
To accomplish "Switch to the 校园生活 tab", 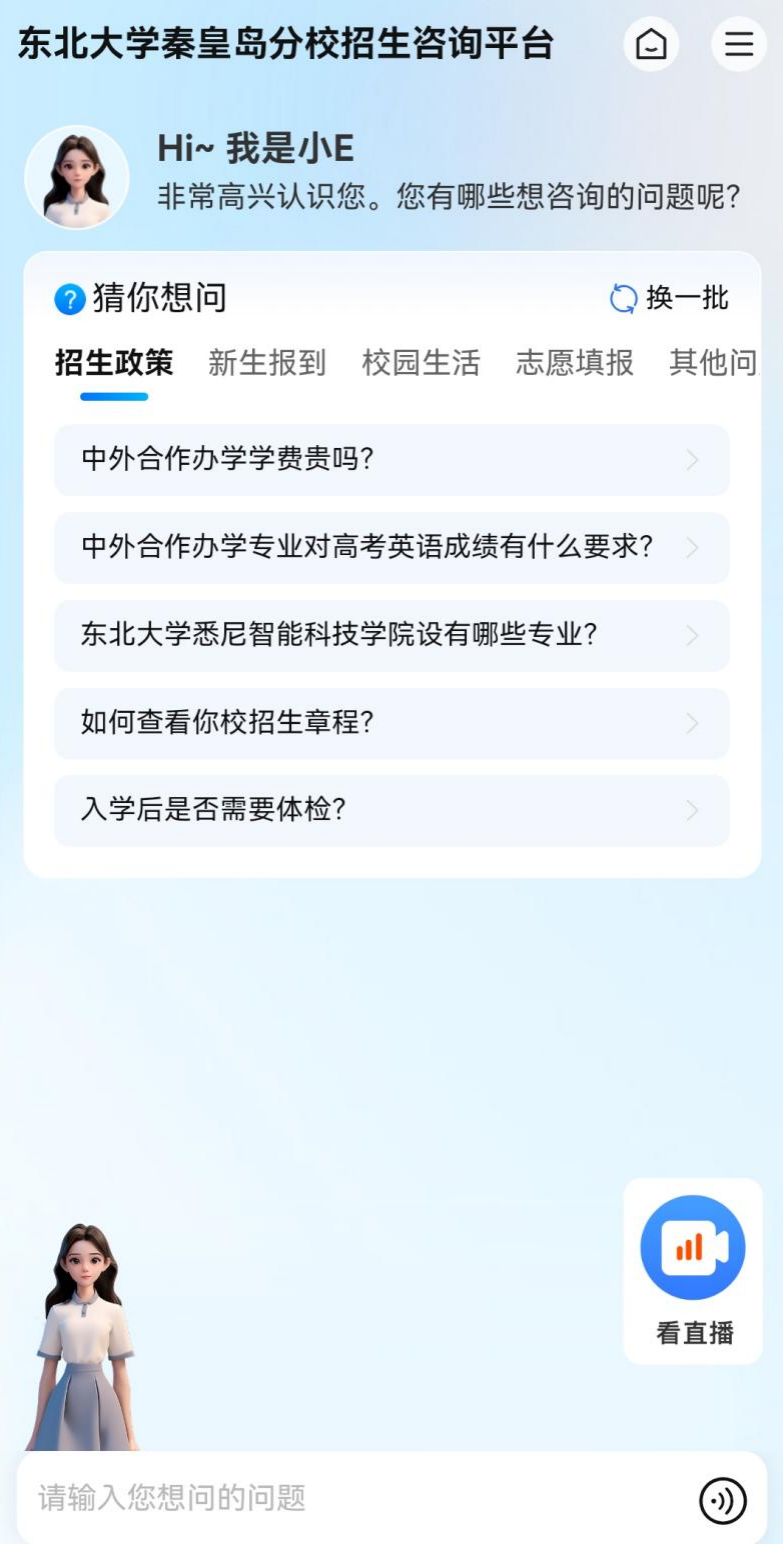I will pyautogui.click(x=421, y=363).
